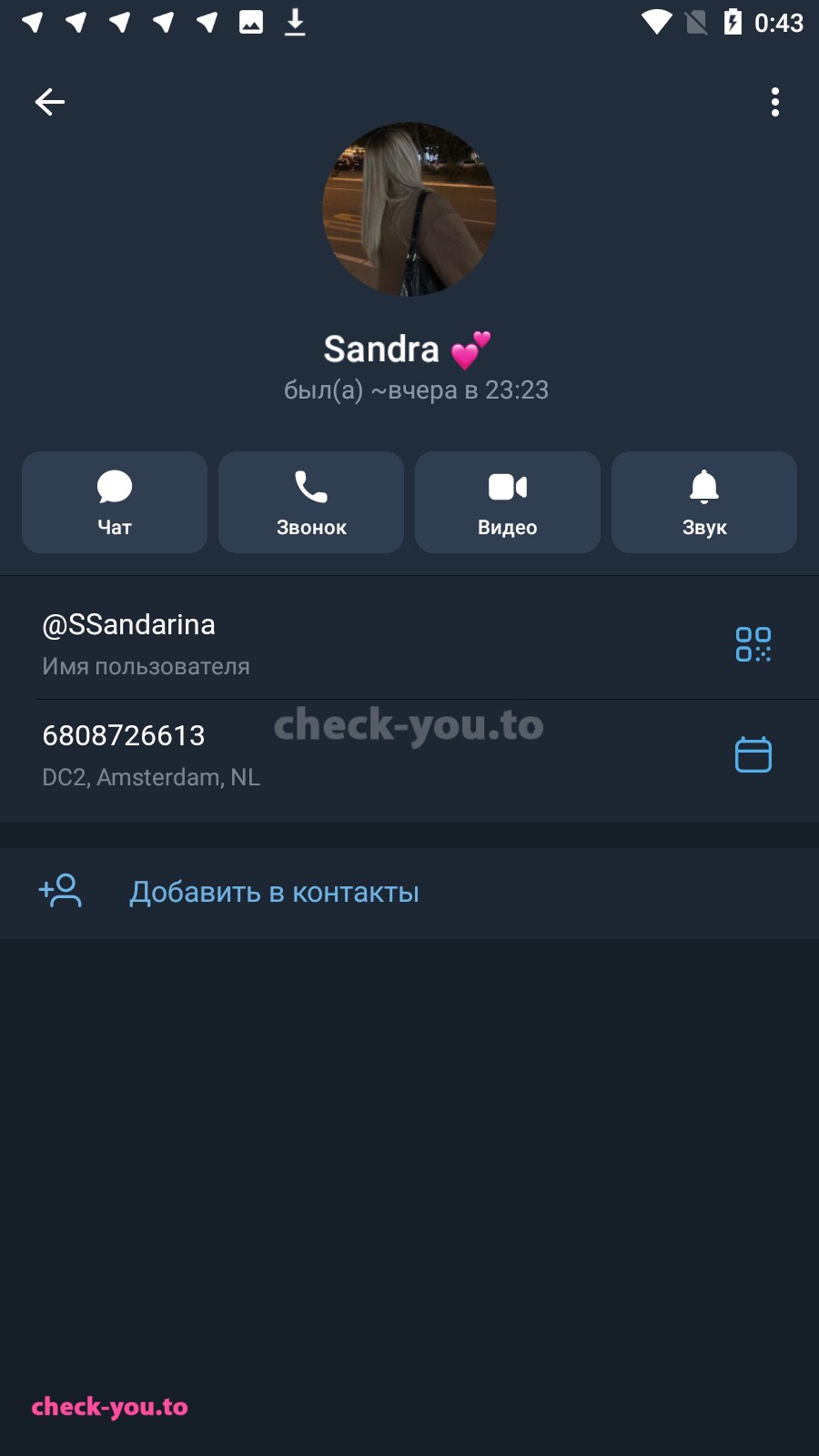Tap the user ID 6808726613 row
The width and height of the screenshot is (819, 1456).
point(409,755)
